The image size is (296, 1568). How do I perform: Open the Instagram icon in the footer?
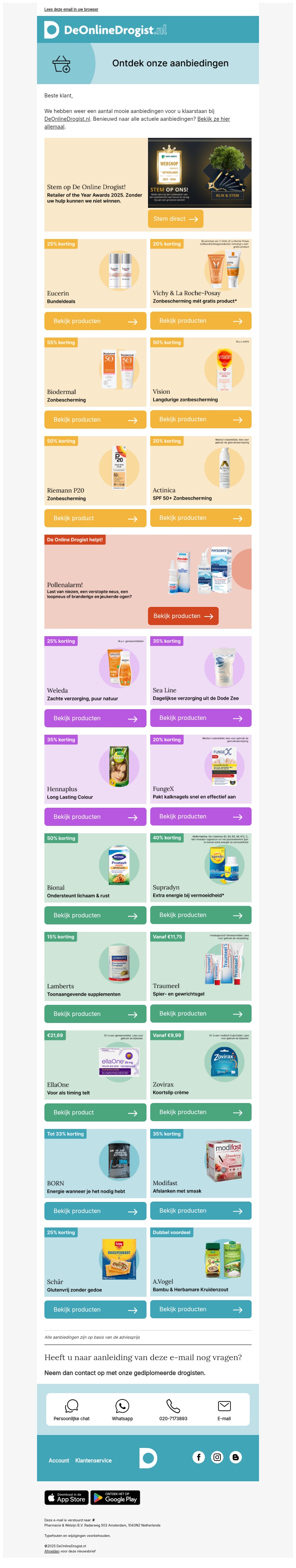tap(217, 1457)
